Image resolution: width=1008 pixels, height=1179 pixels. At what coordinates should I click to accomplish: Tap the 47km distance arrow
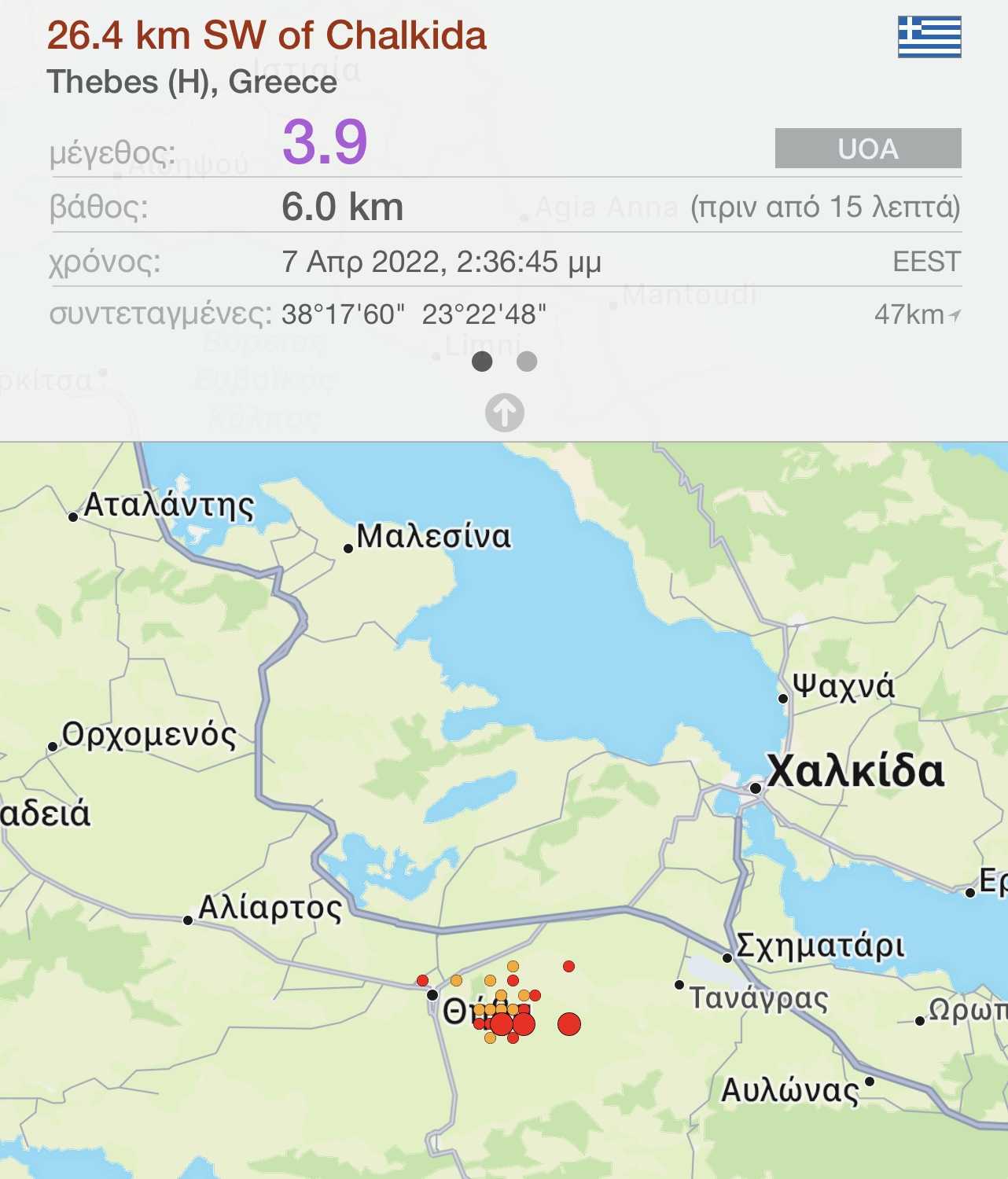954,315
